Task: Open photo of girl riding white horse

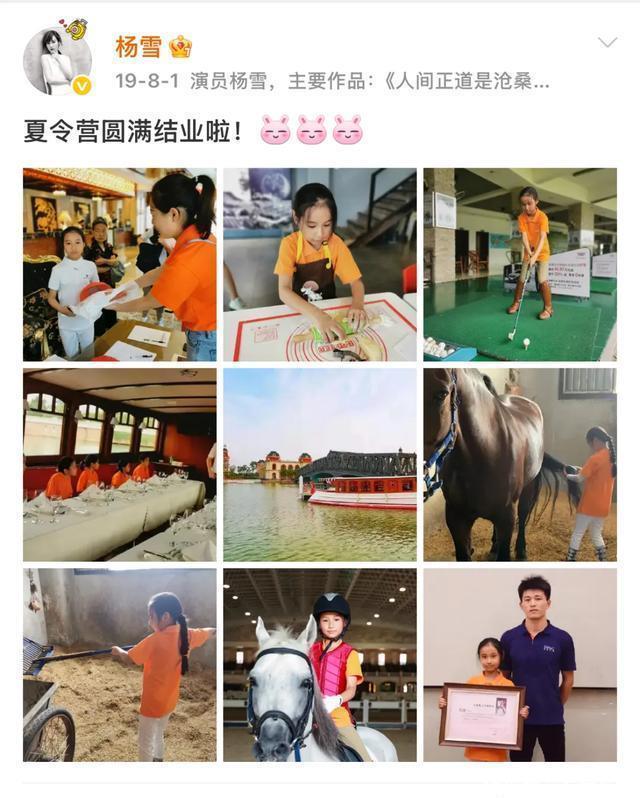Action: [x=319, y=665]
